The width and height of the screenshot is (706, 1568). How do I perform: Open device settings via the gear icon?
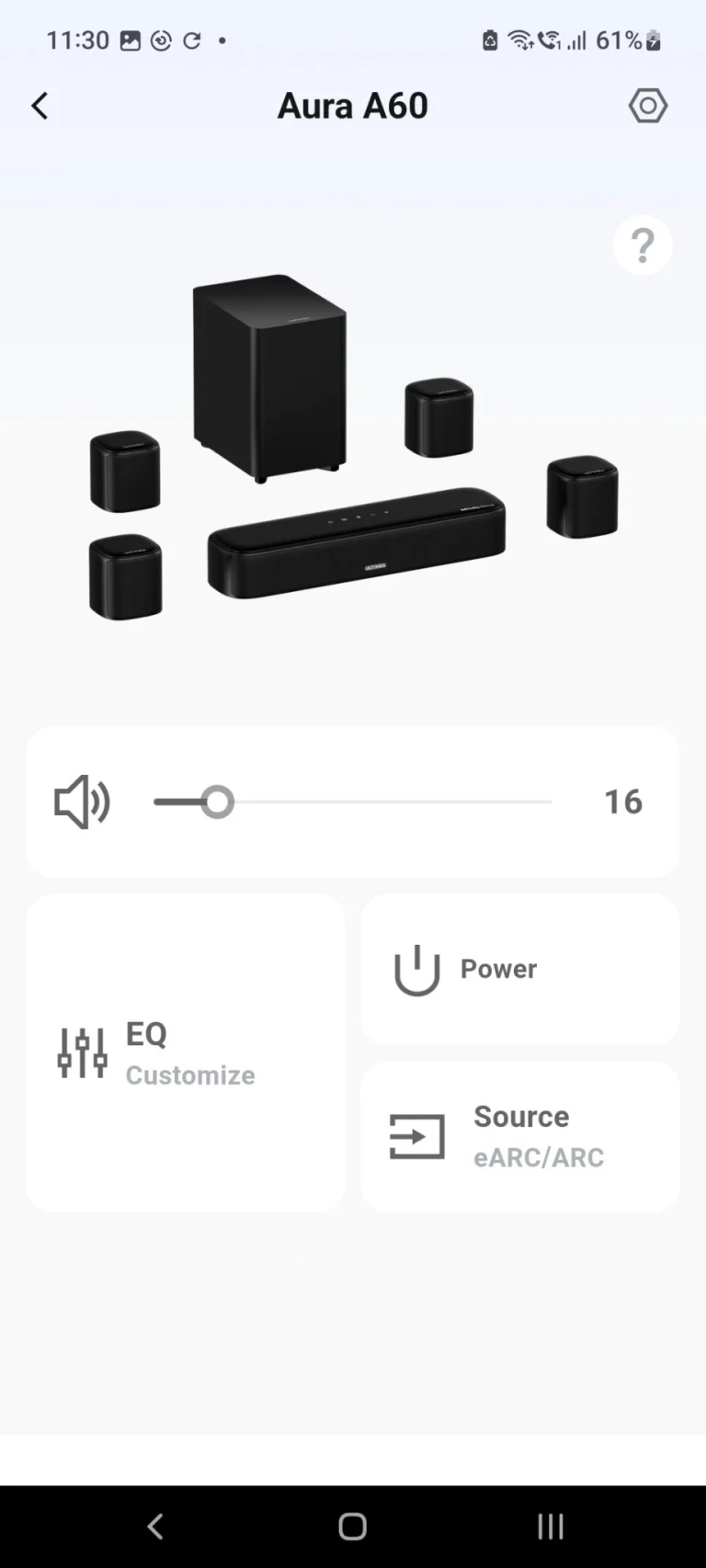pos(647,106)
